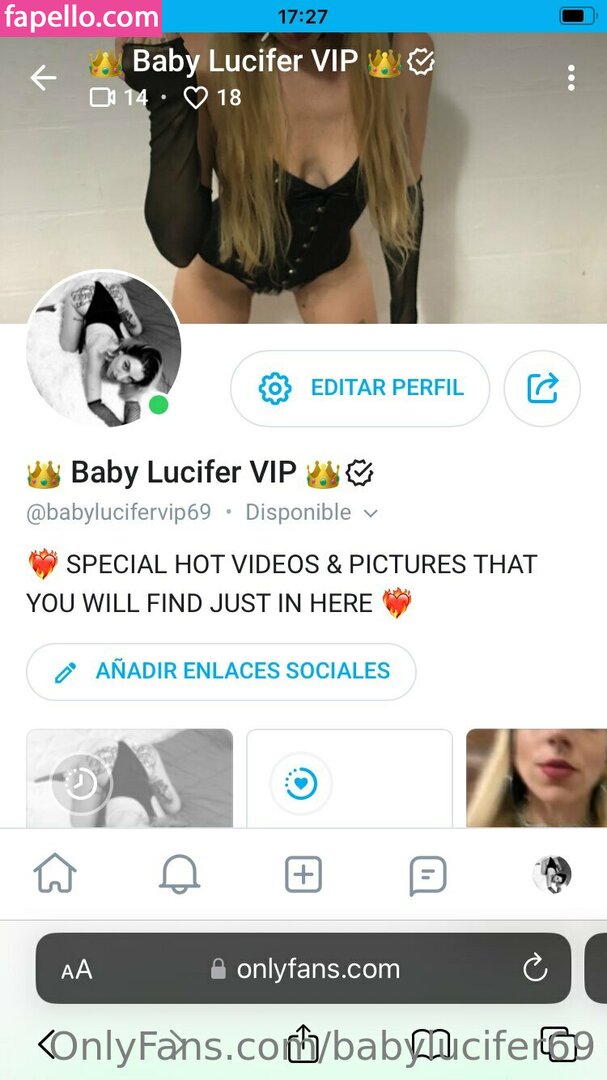This screenshot has width=607, height=1080.
Task: Open reader text size AA options
Action: [x=76, y=969]
